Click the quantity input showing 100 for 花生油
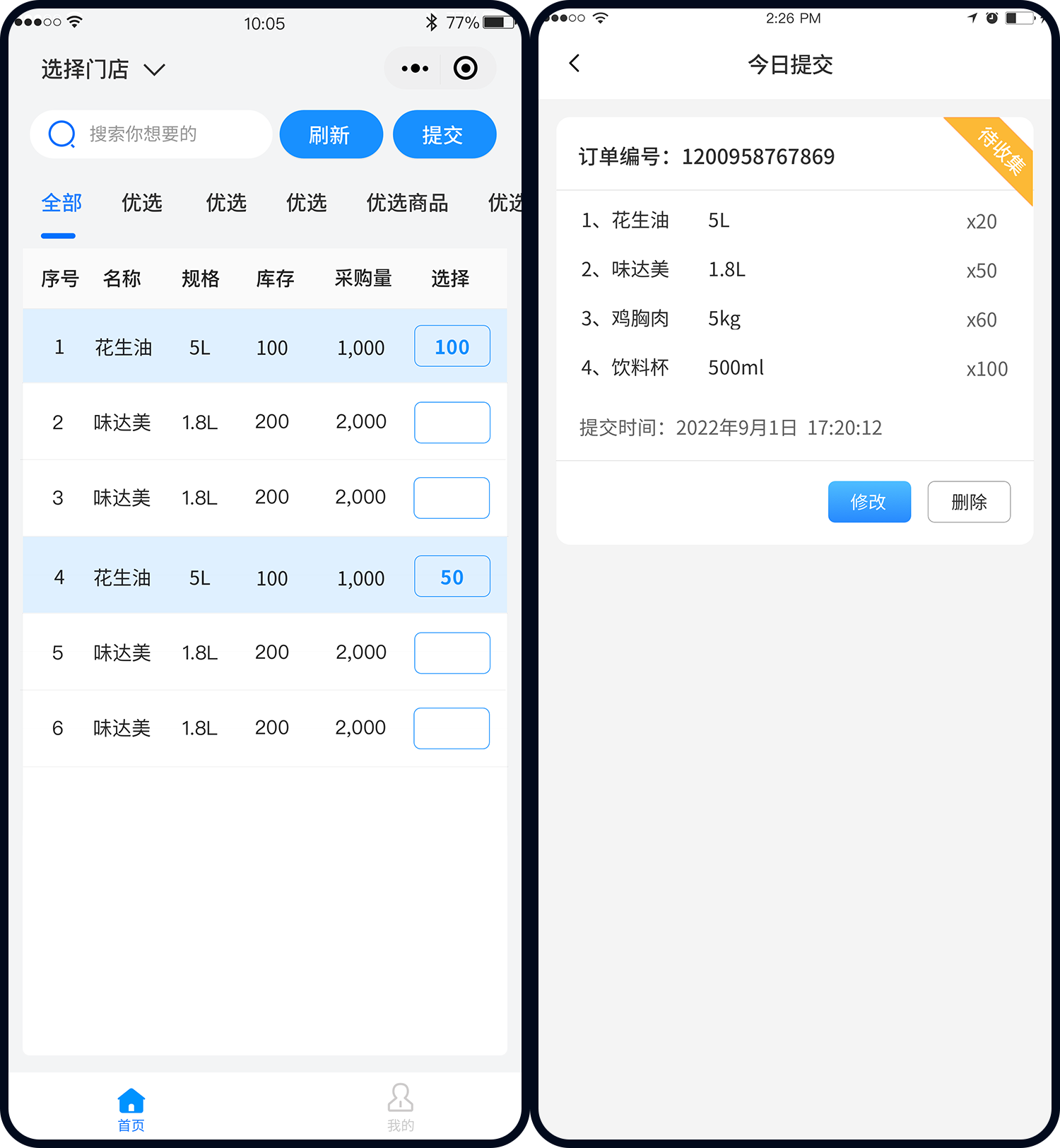1060x1148 pixels. coord(452,346)
